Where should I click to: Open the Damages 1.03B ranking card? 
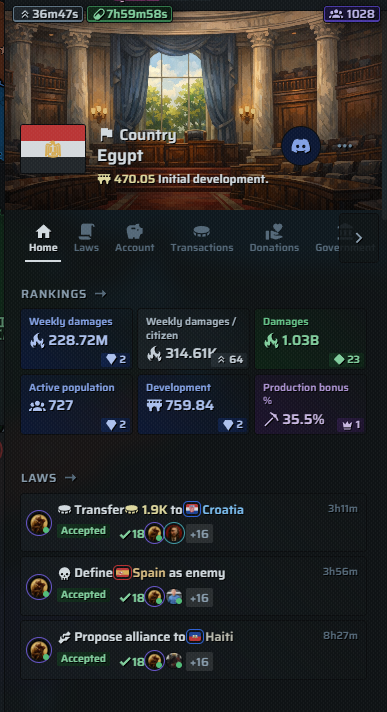click(310, 339)
